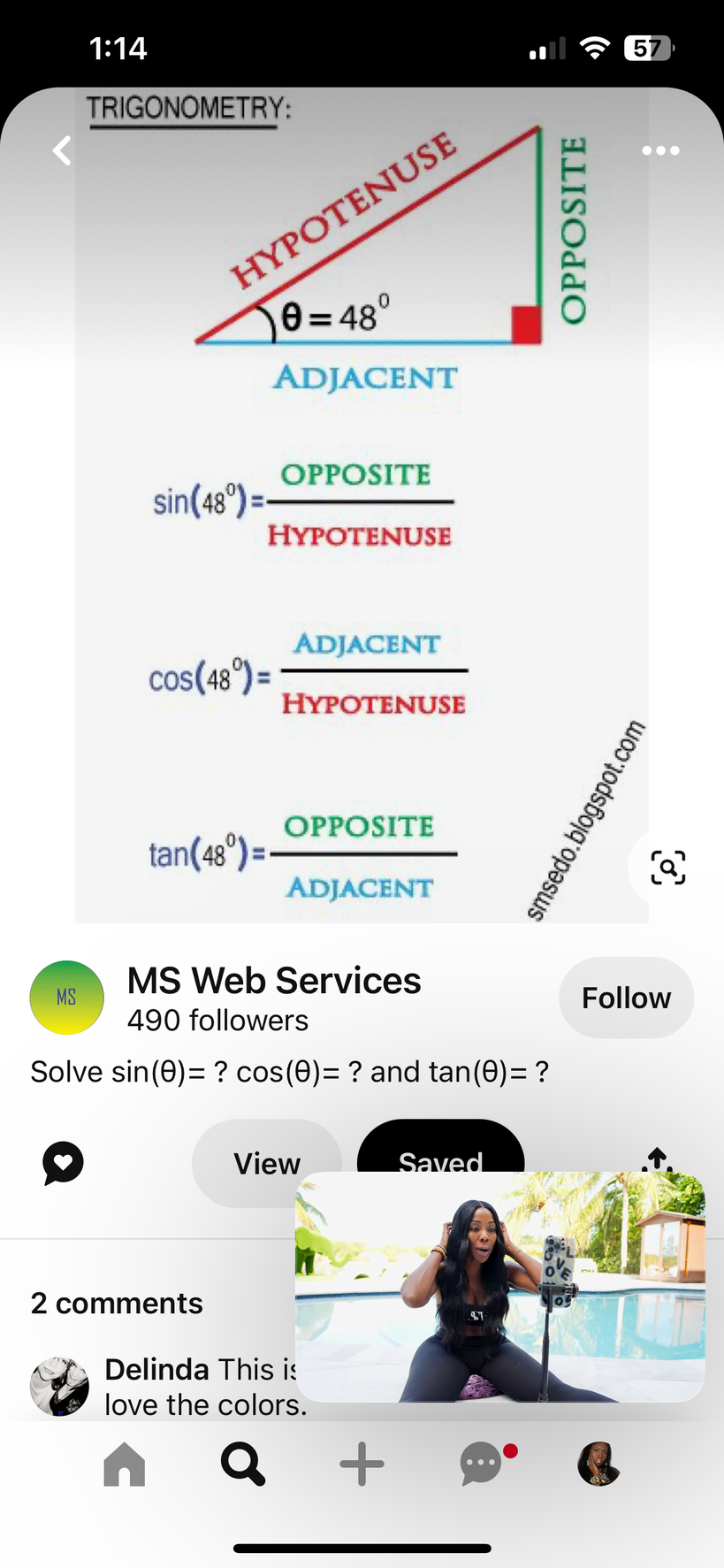
Task: Go back using the top-left arrow
Action: [61, 150]
